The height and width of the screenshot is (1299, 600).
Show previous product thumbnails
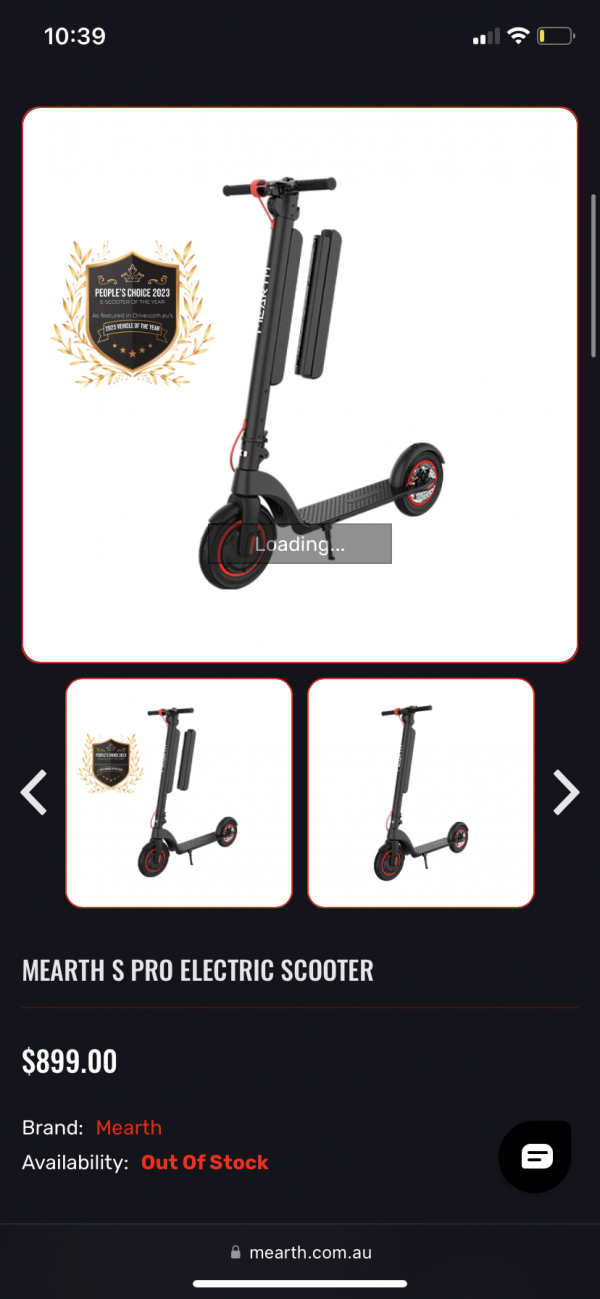tap(35, 793)
